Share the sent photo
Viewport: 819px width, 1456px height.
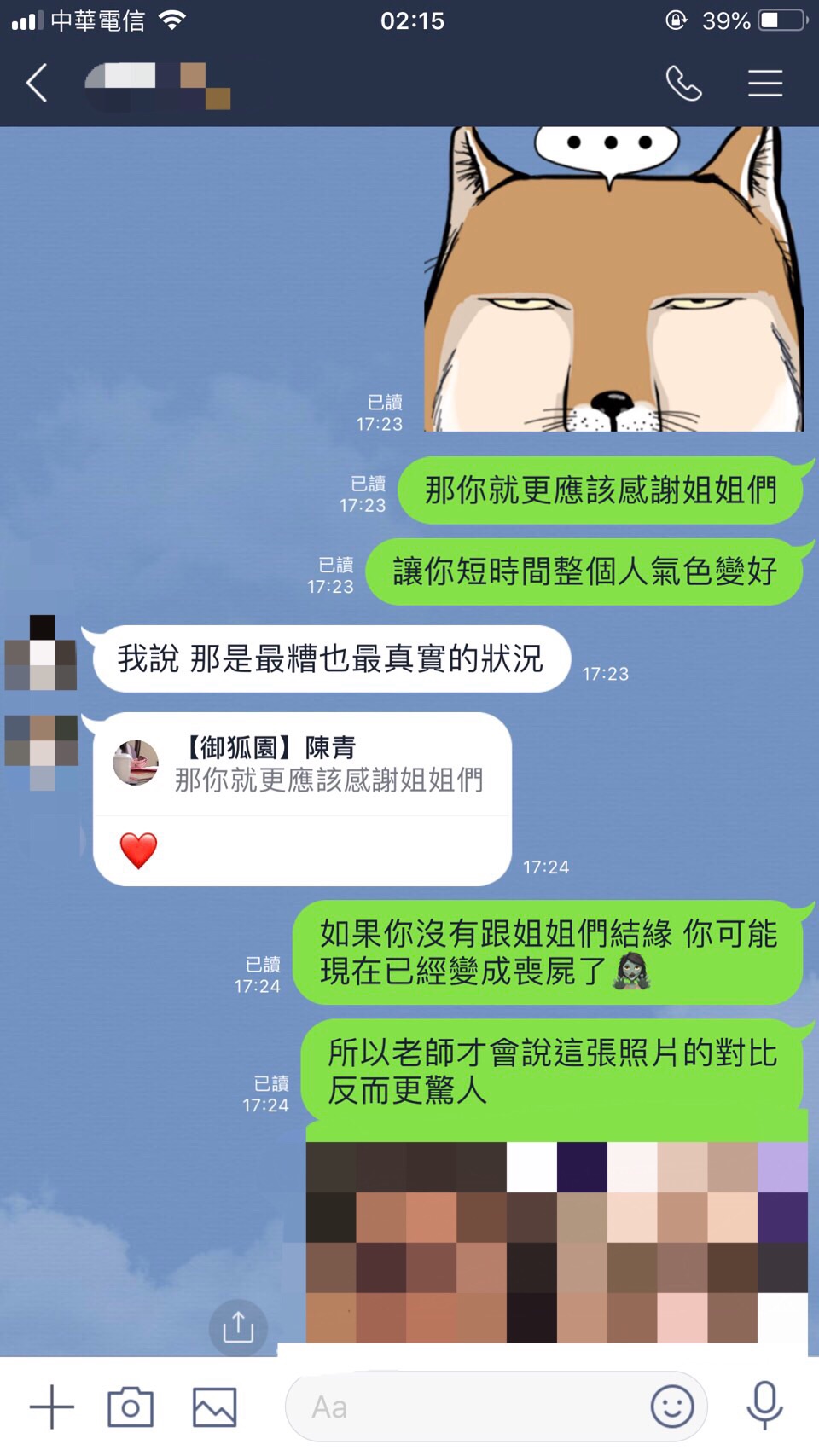(x=238, y=1327)
